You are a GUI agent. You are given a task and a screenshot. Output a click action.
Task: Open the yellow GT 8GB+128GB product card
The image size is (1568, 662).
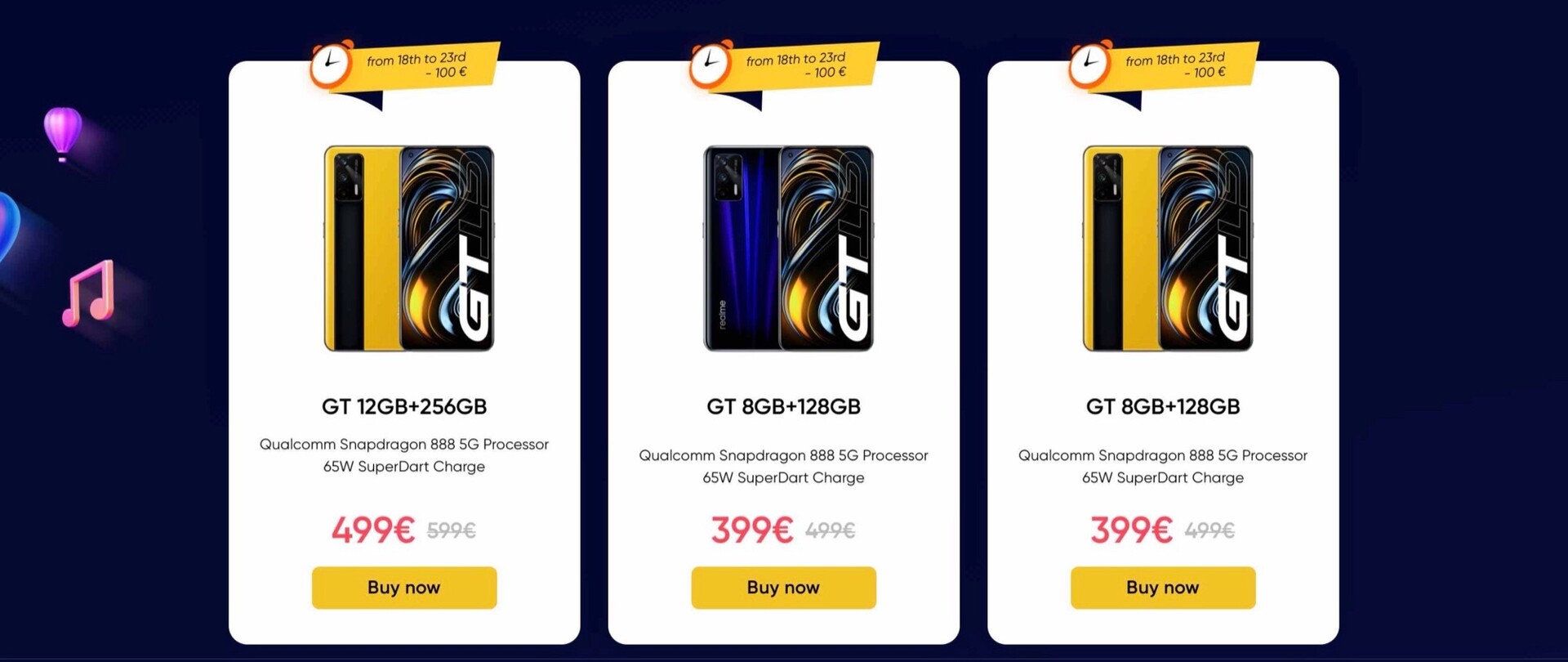coord(1162,406)
